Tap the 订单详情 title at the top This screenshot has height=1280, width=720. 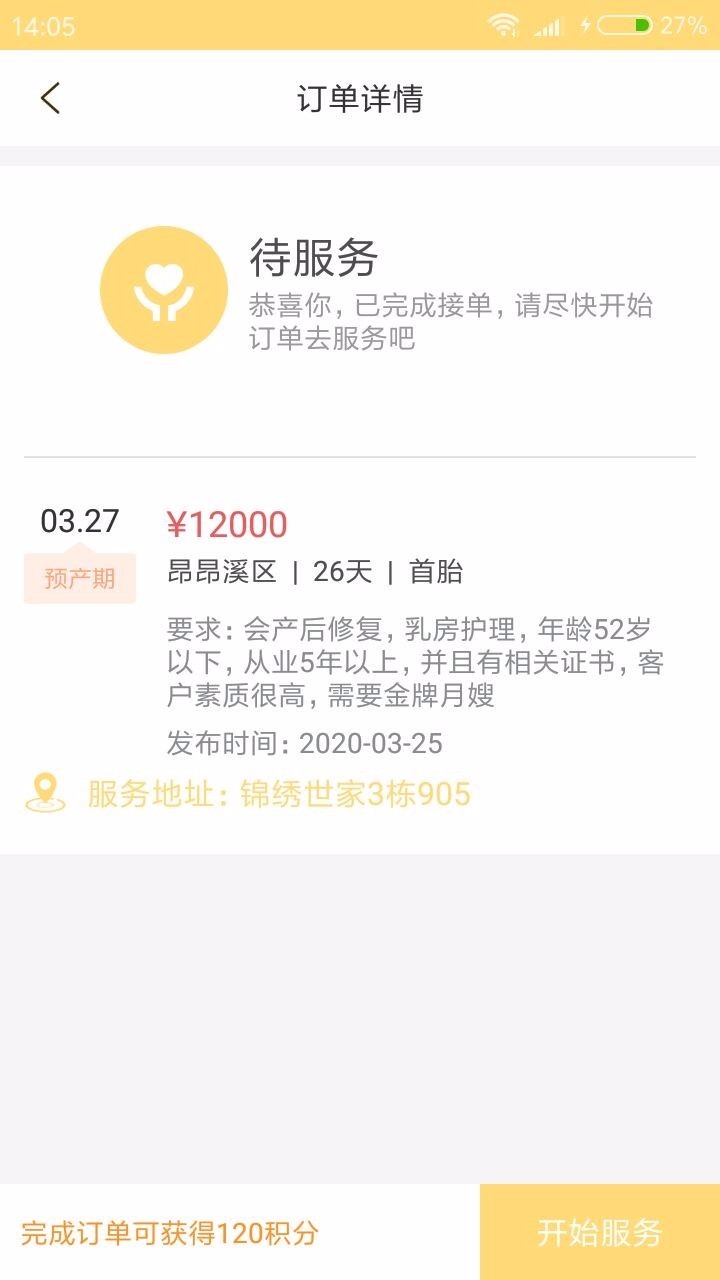360,98
